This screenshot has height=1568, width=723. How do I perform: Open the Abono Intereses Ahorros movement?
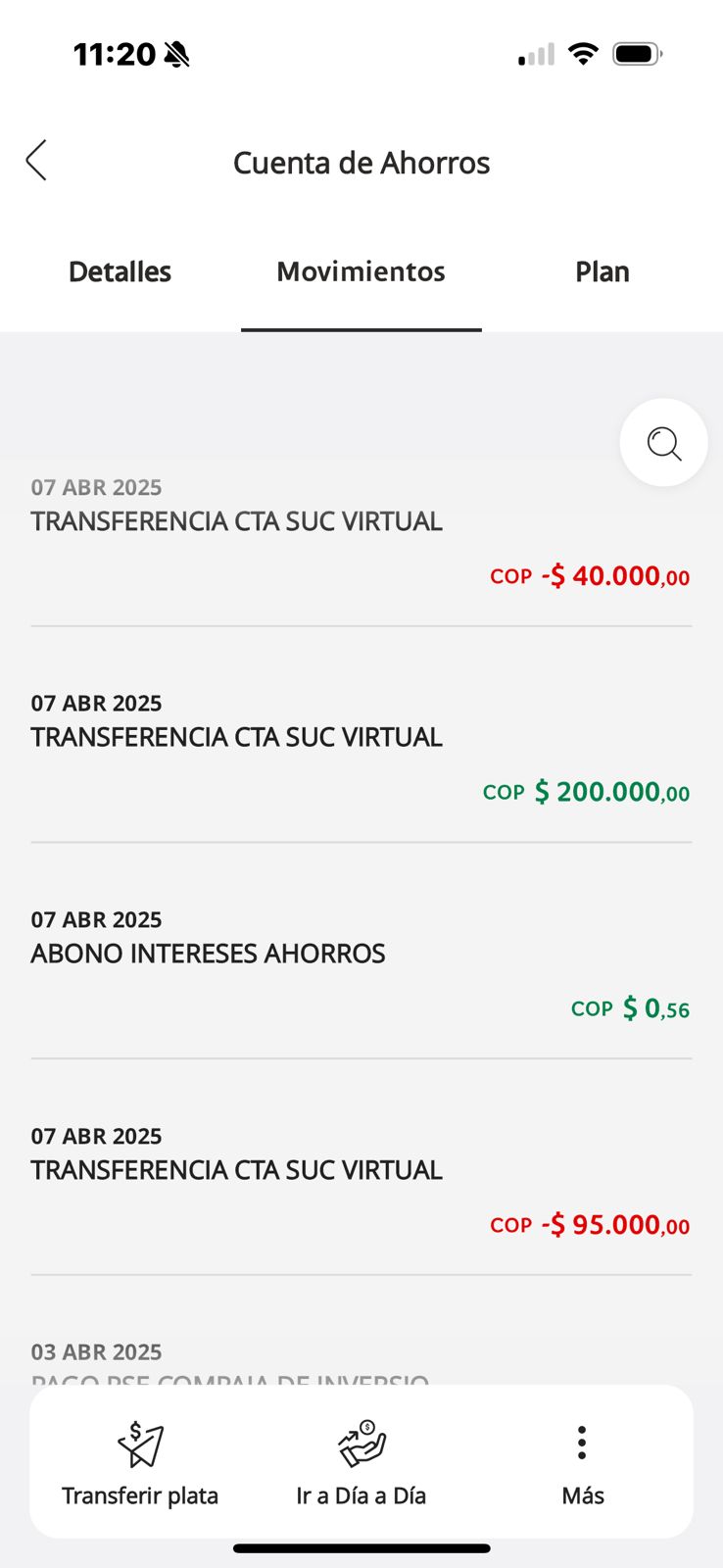pos(361,969)
